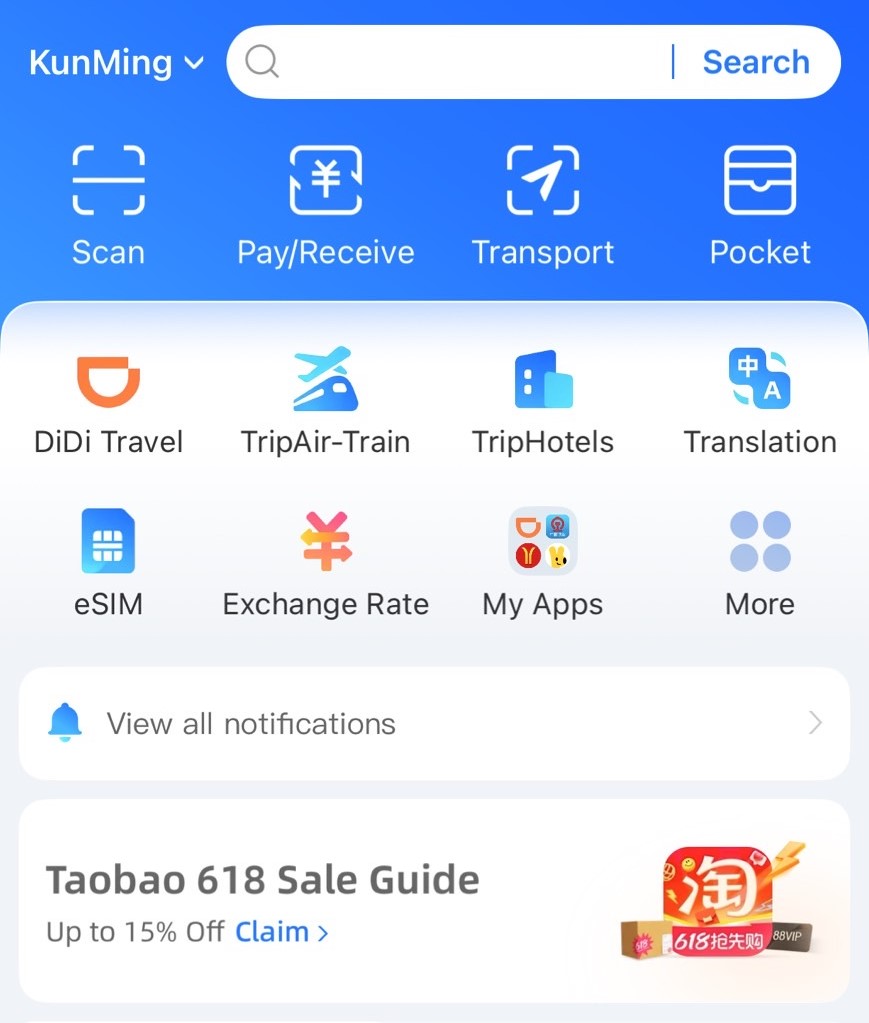869x1023 pixels.
Task: Open the KunMing city dropdown
Action: pyautogui.click(x=116, y=63)
